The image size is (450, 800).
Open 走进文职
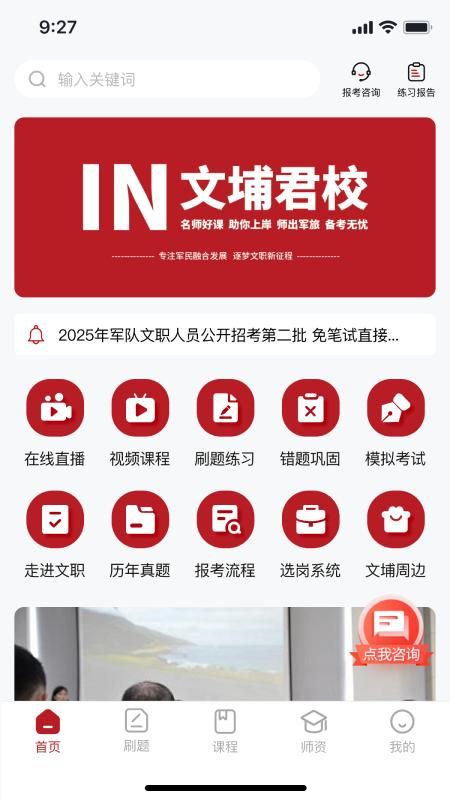point(55,535)
